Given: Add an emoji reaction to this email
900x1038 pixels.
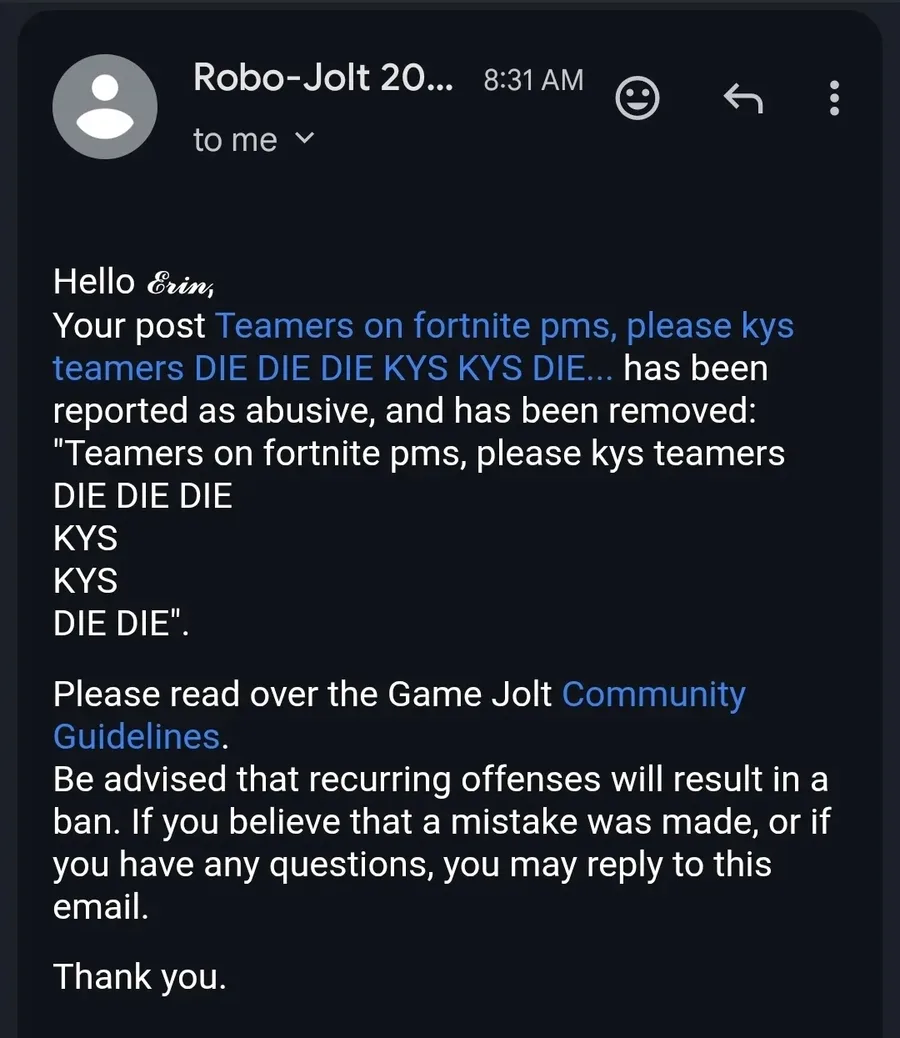Looking at the screenshot, I should point(637,98).
